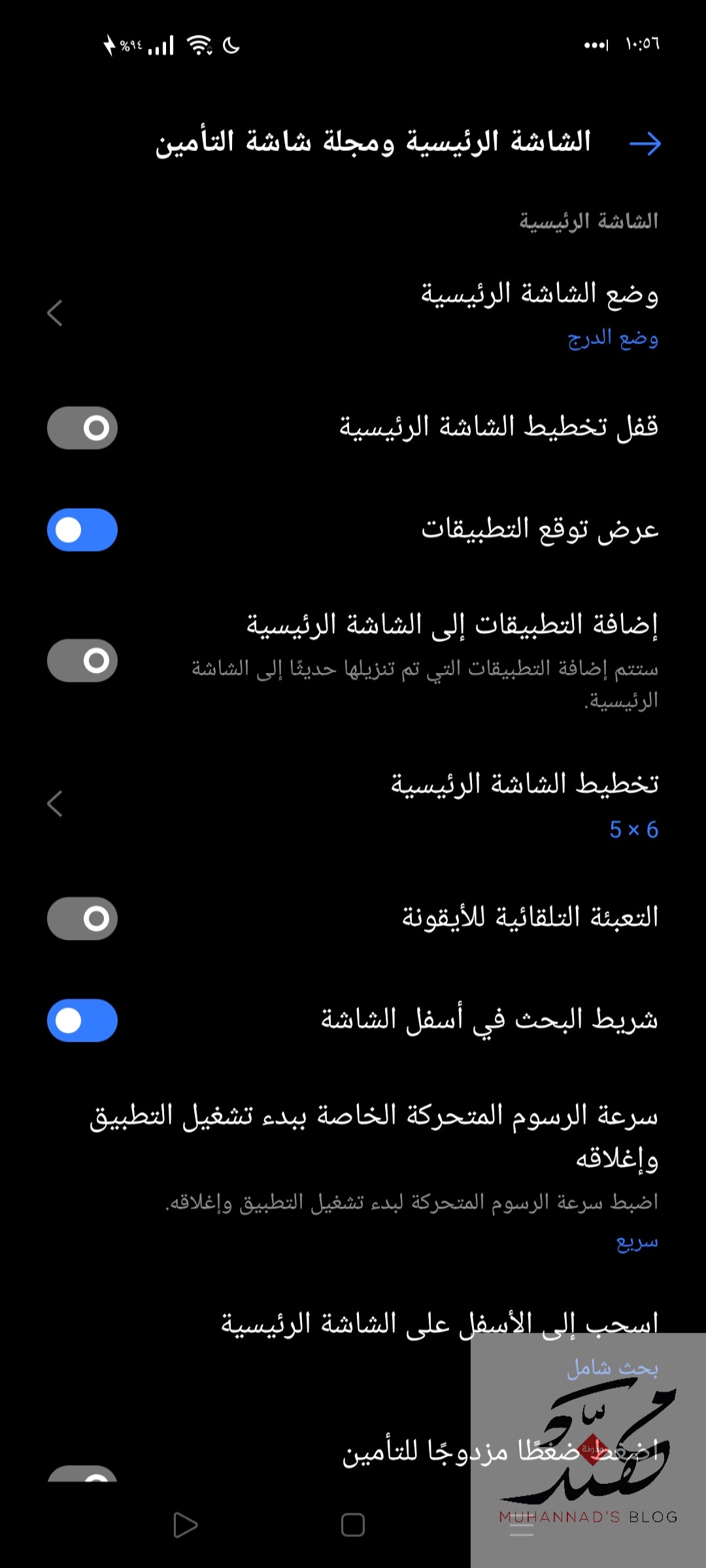Viewport: 706px width, 1568px height.
Task: Open سرعة الرسوم المتحركة animation speed setting
Action: coord(353,1176)
